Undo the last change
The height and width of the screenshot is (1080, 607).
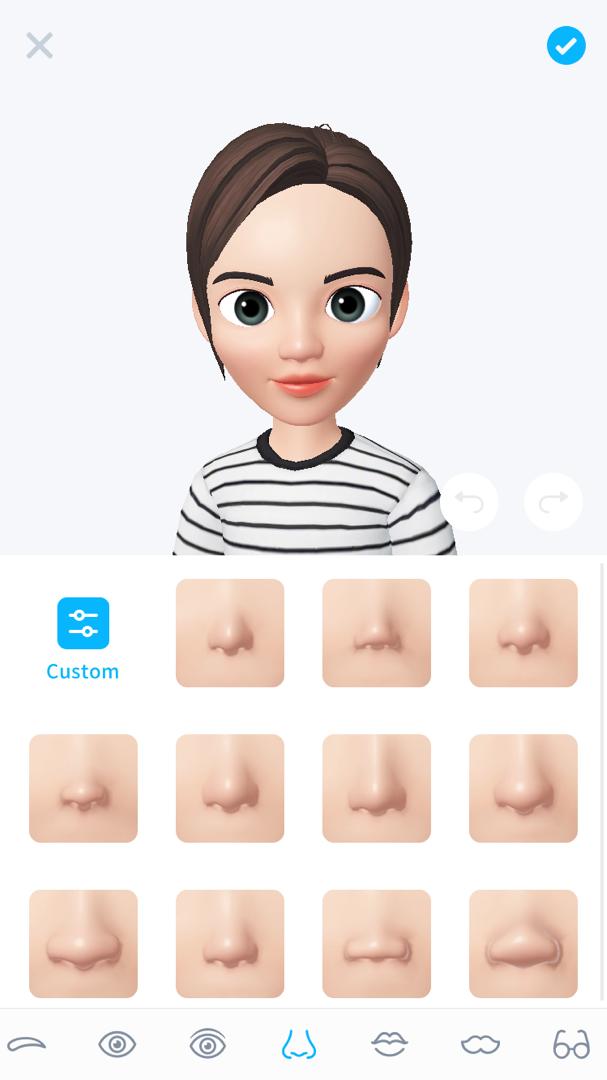(x=469, y=501)
